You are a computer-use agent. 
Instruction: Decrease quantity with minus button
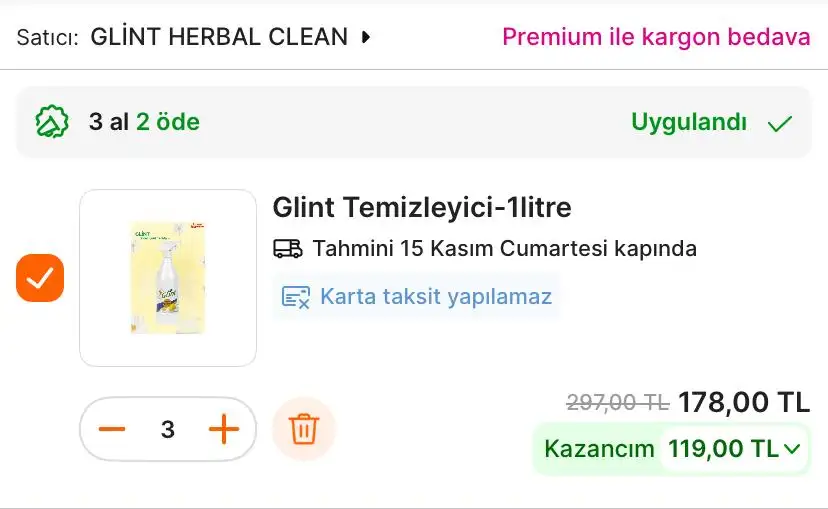click(112, 430)
